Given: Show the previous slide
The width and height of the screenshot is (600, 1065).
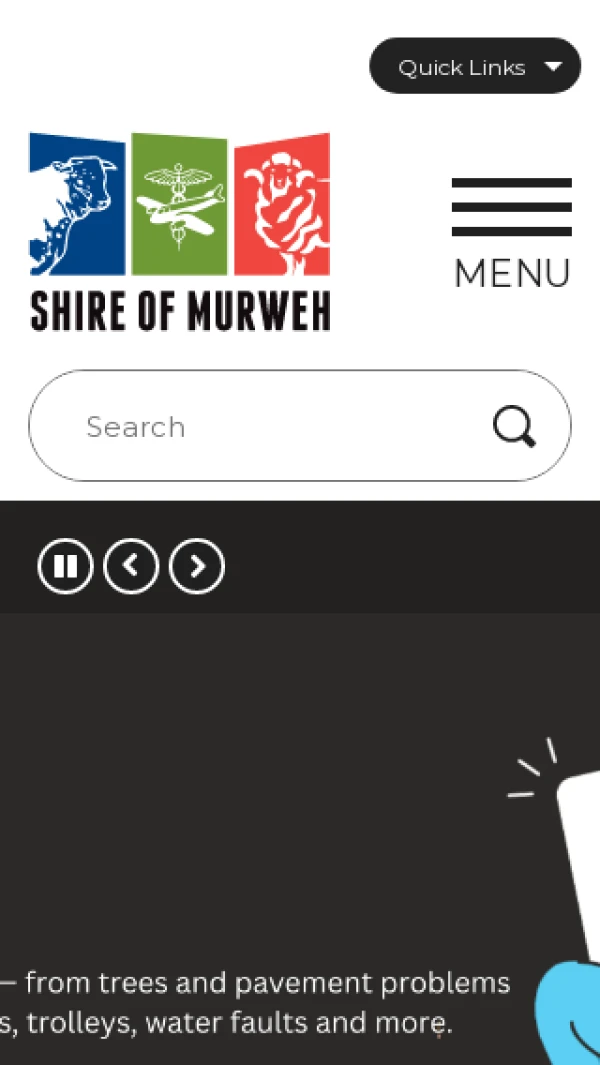Looking at the screenshot, I should 131,567.
